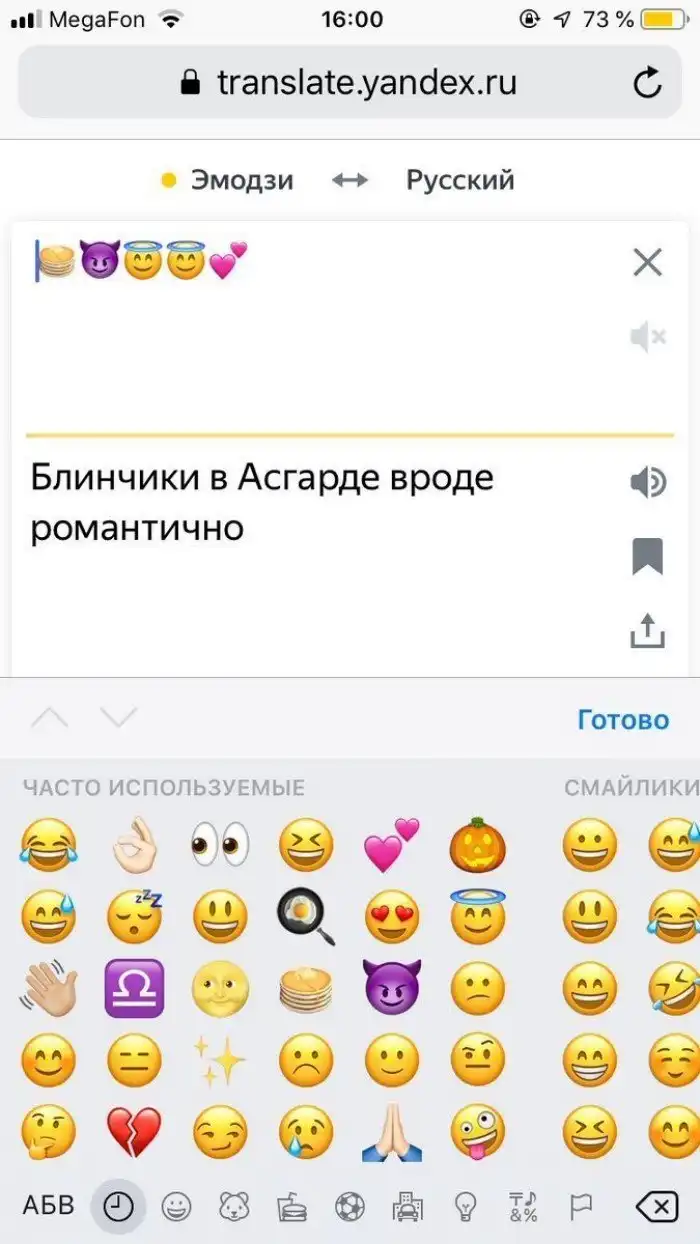Open the animals emoji category
The image size is (700, 1244).
click(x=234, y=1207)
